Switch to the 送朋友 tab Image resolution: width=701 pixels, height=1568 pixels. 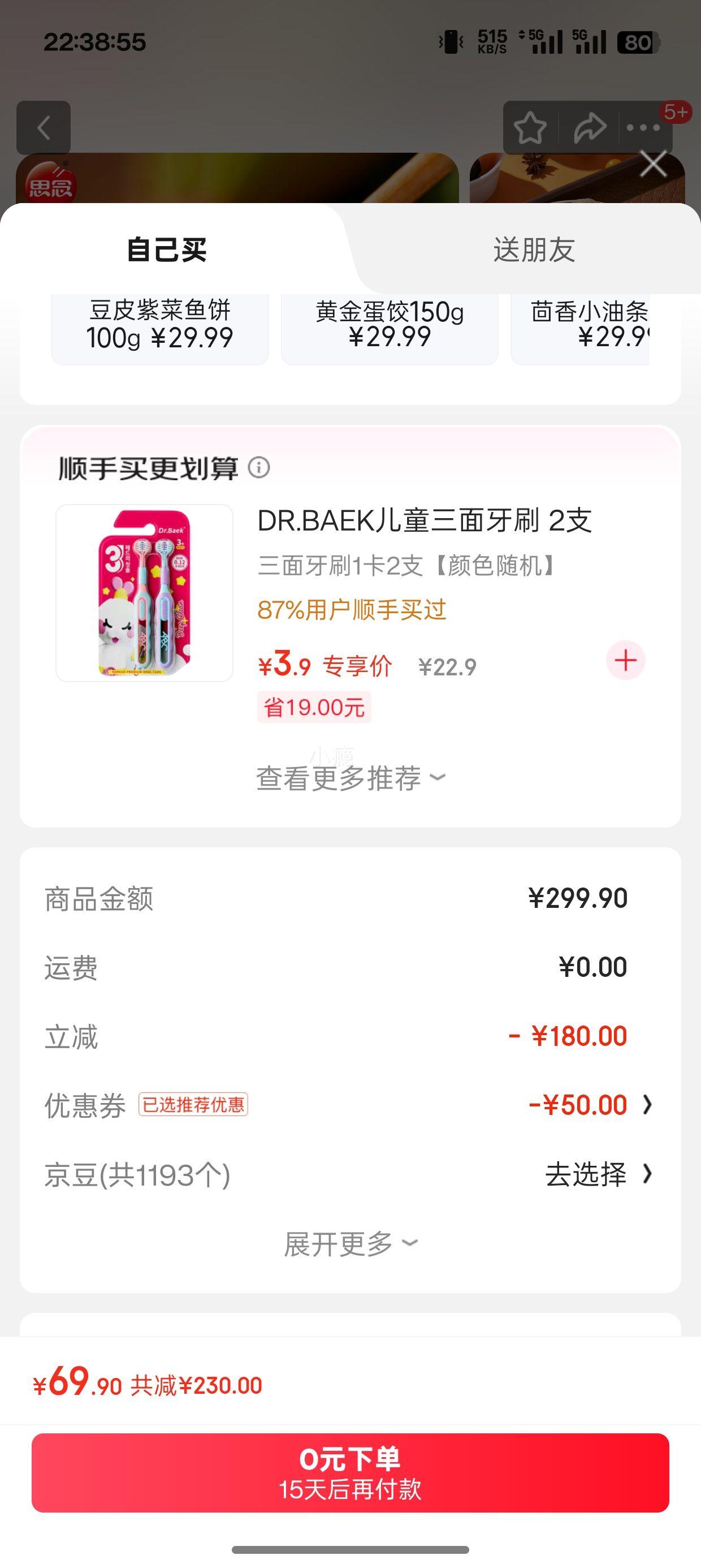[534, 250]
